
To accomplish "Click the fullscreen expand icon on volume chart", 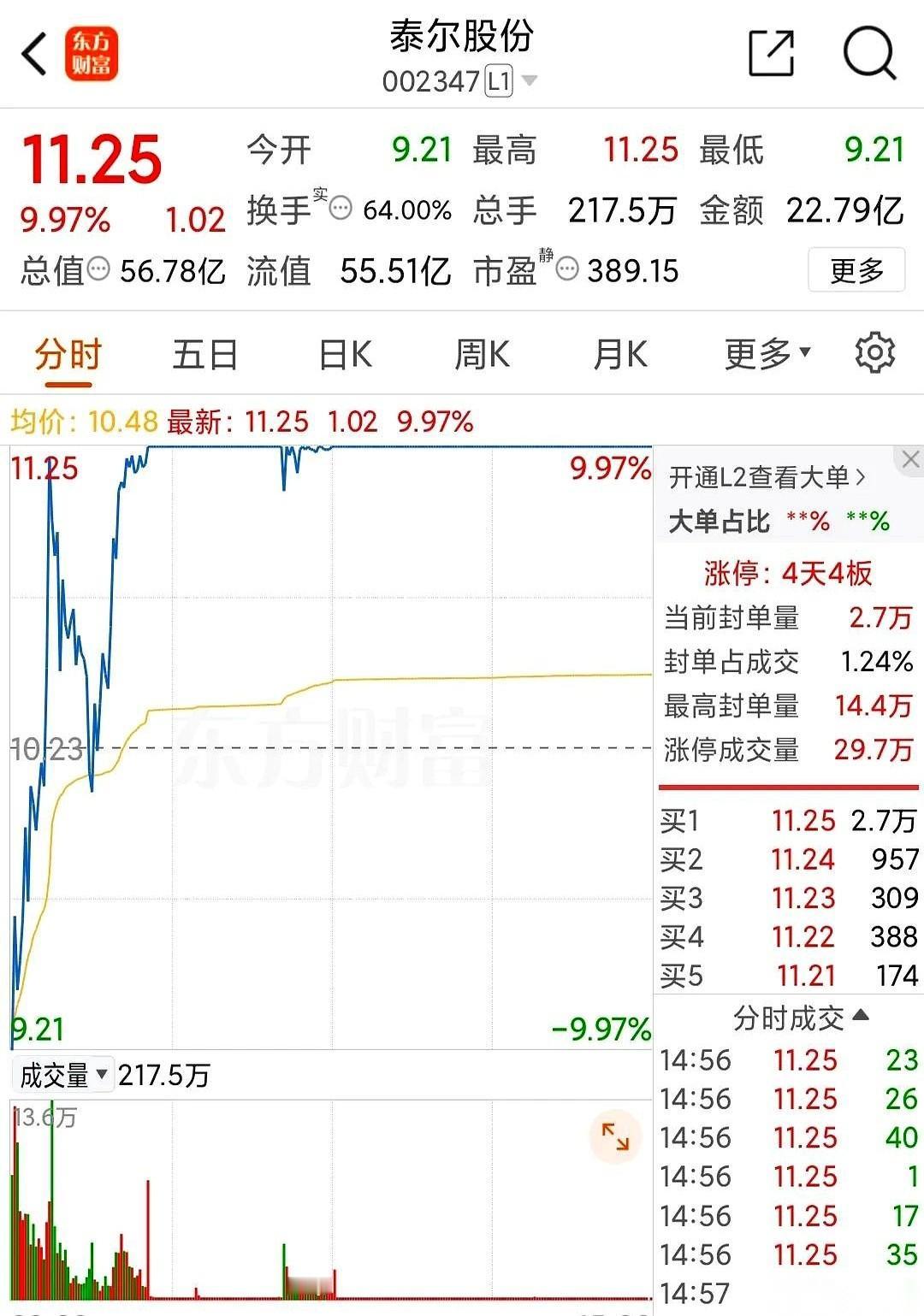I will (613, 1135).
